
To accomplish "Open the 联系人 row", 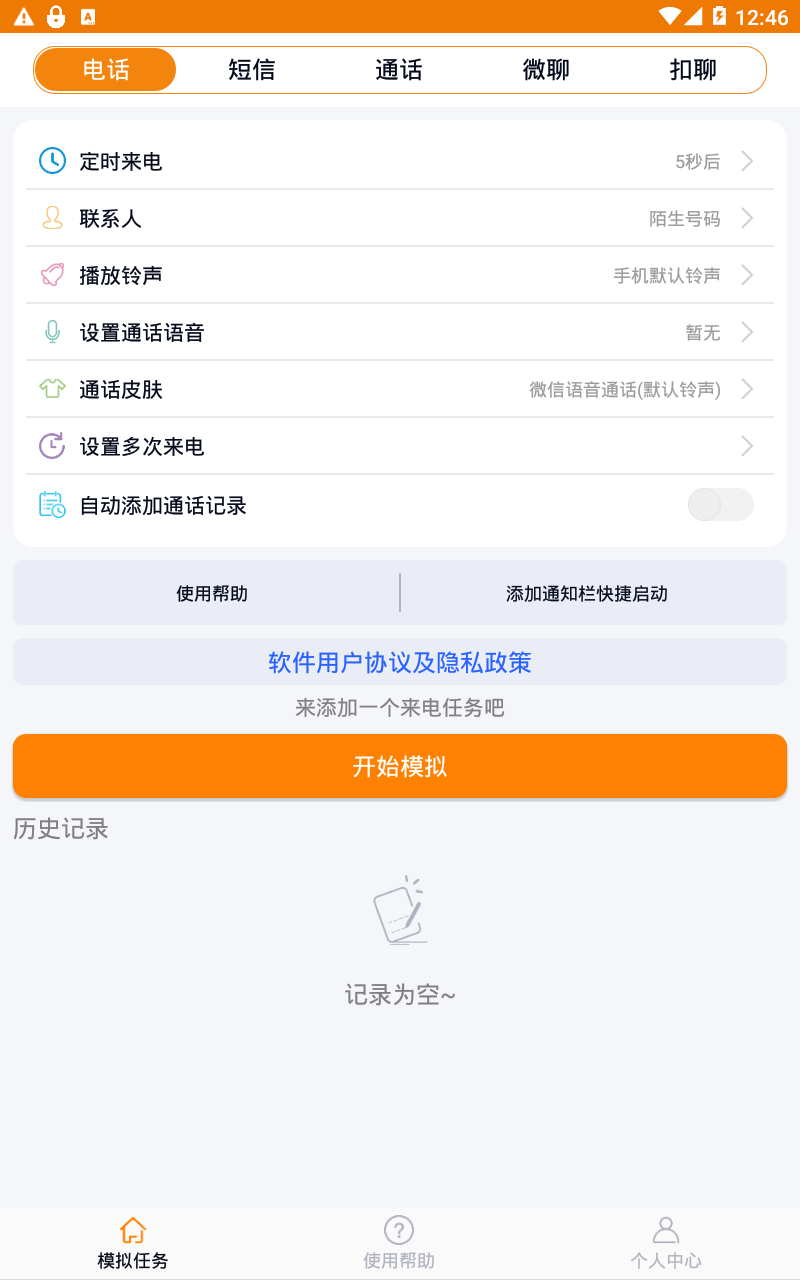I will (x=400, y=218).
